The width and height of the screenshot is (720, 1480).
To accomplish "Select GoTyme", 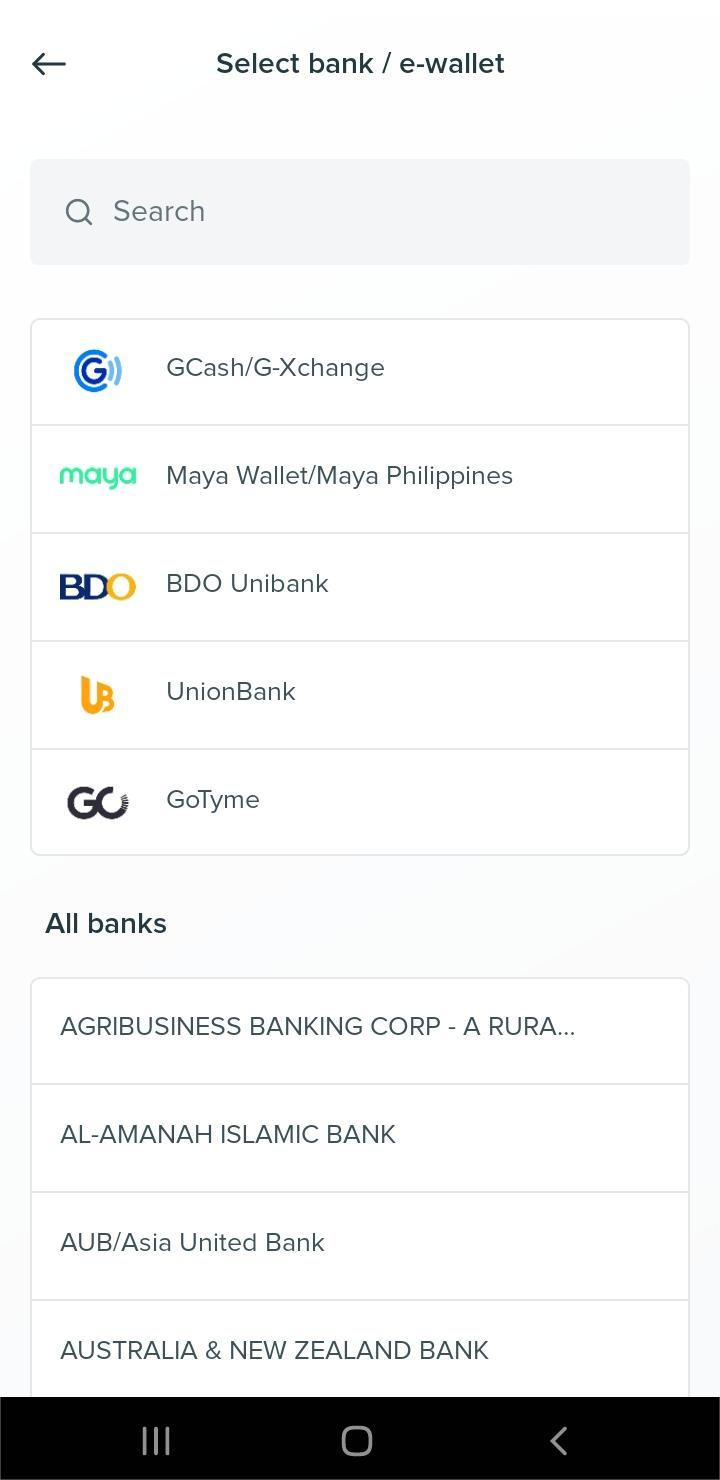I will tap(360, 801).
